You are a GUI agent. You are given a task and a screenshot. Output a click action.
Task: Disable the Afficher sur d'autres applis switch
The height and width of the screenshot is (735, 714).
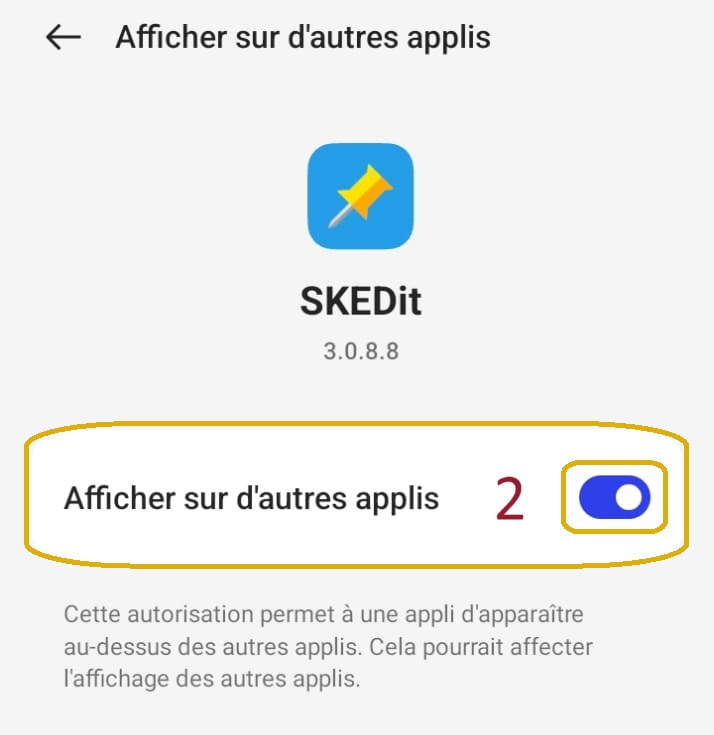pos(614,497)
